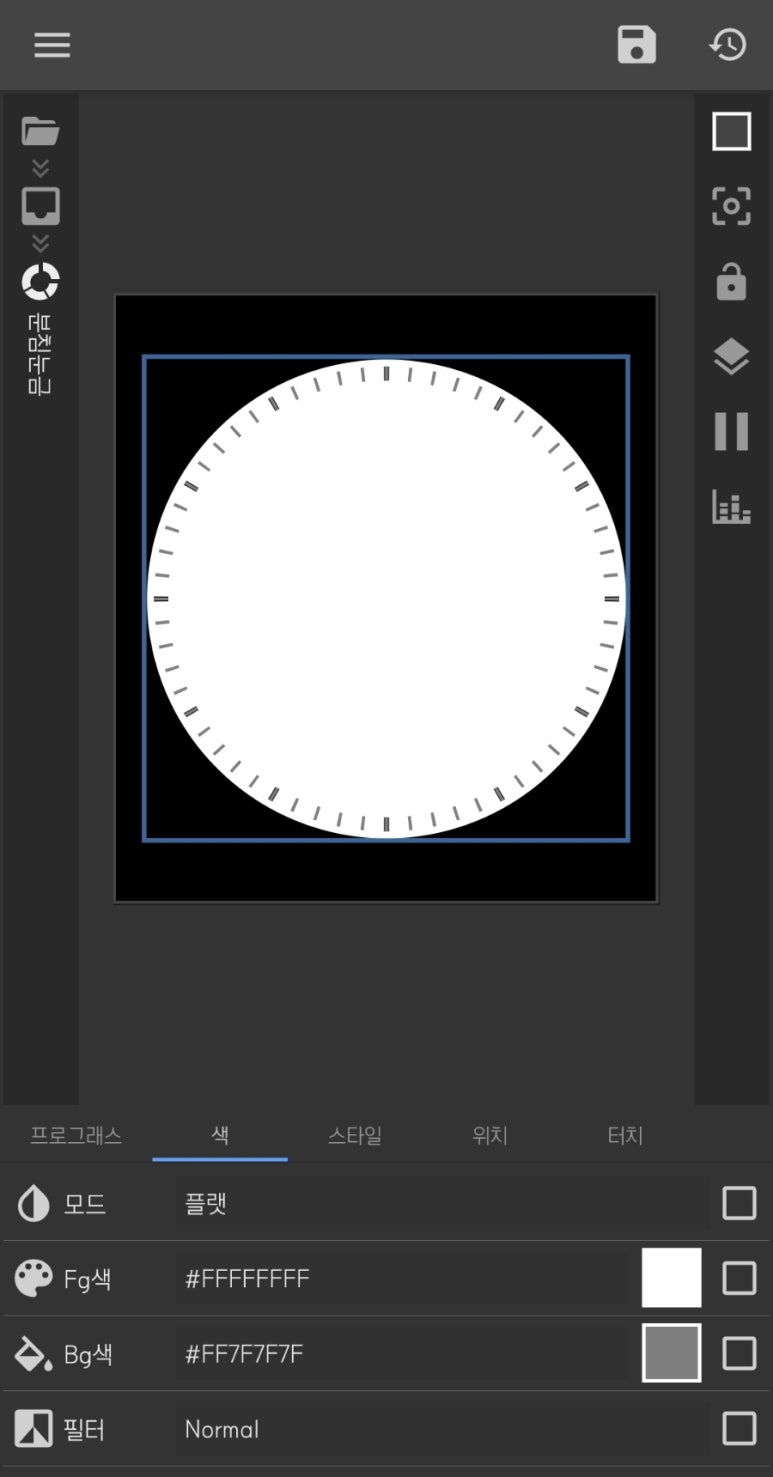Save the project with the disk icon
Screen dimensions: 773x1477
(x=637, y=45)
